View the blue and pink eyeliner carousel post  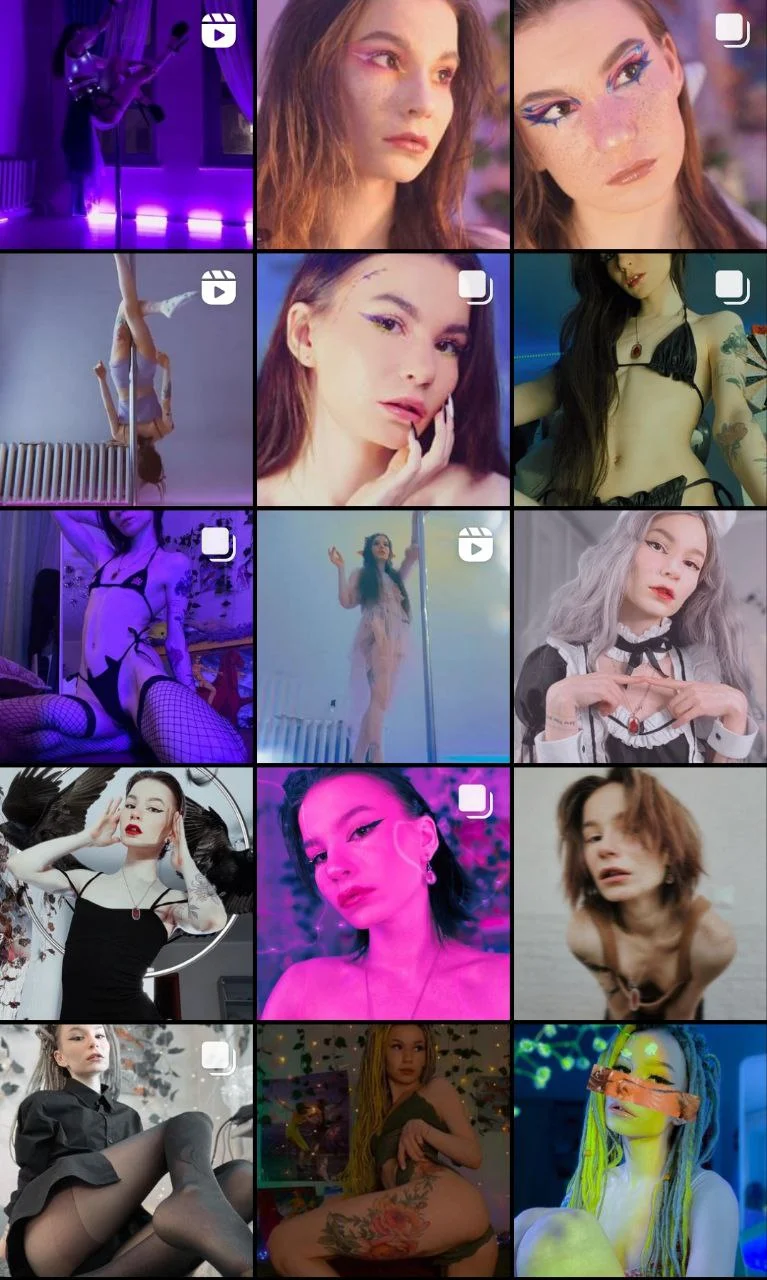point(640,124)
